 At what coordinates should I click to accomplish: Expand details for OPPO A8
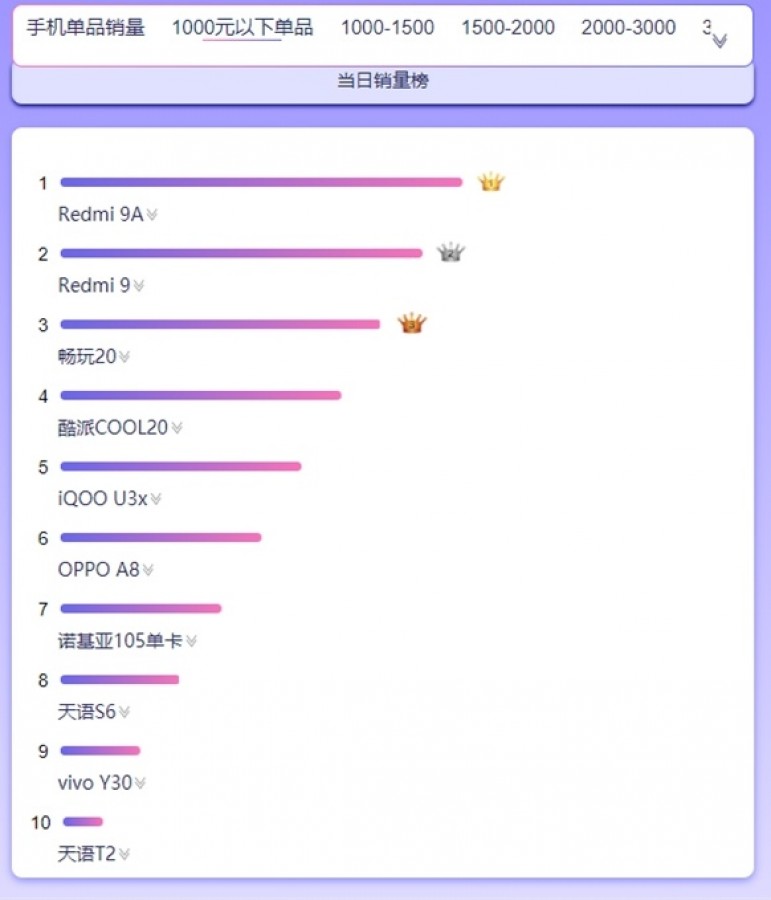tap(148, 570)
